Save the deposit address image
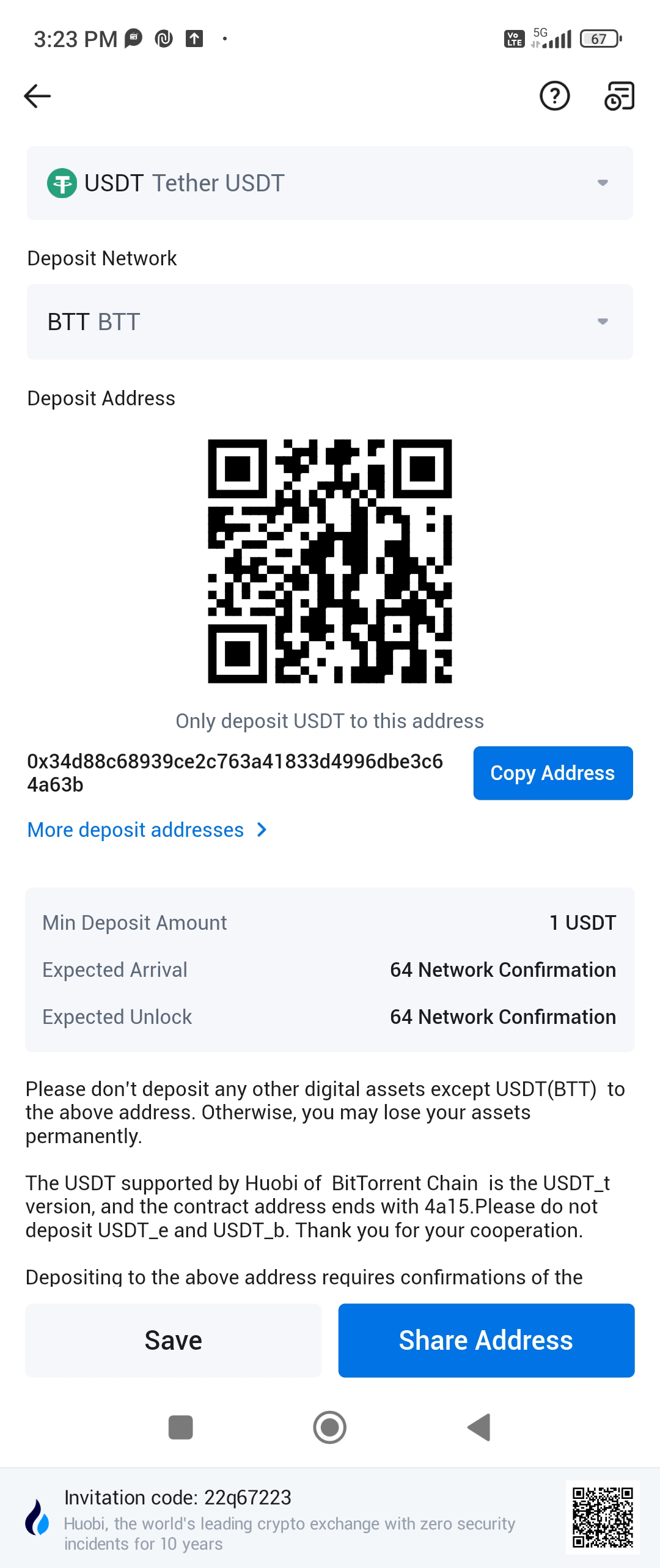660x1568 pixels. coord(173,1340)
